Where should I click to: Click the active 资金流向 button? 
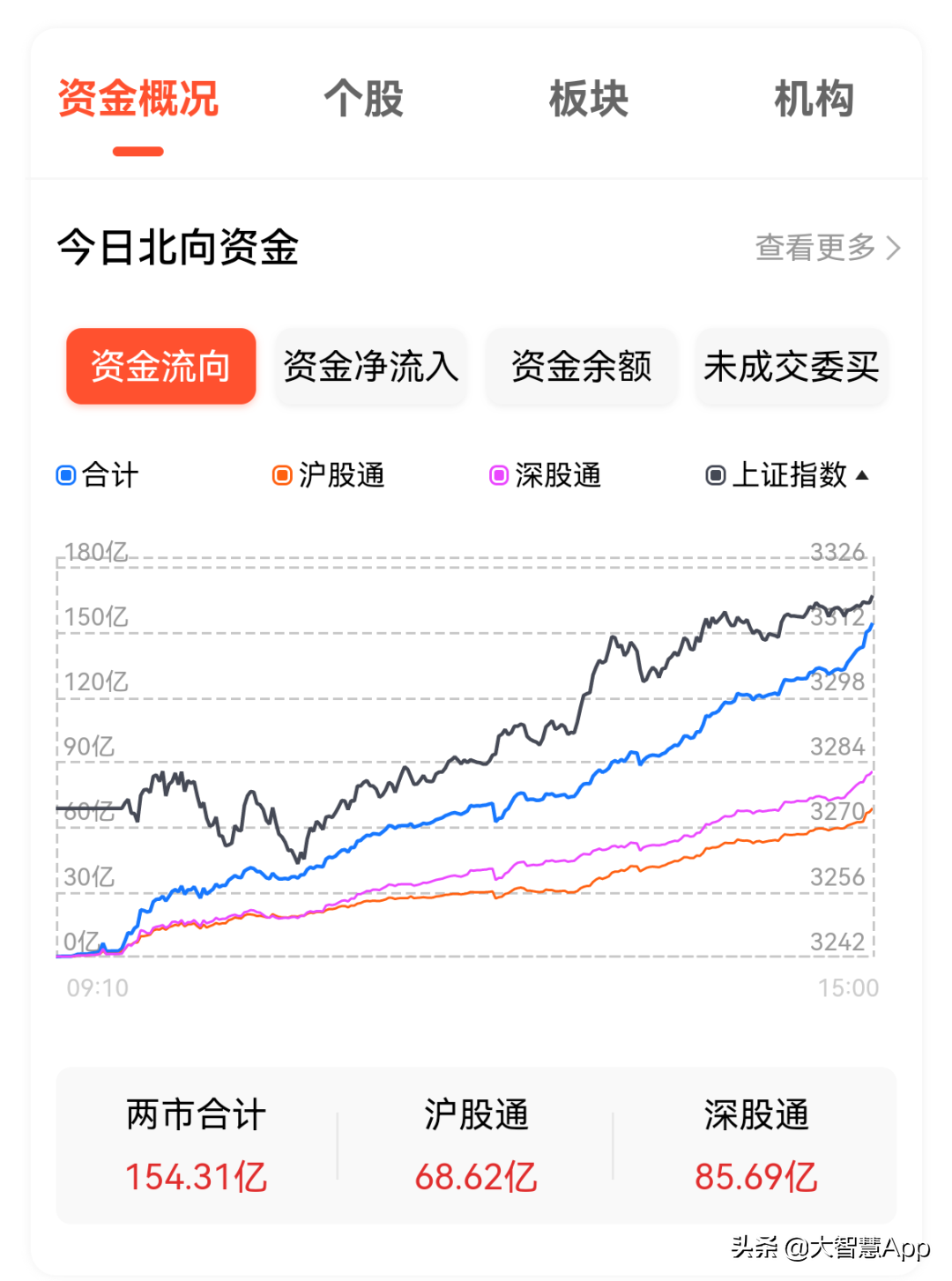click(x=160, y=368)
